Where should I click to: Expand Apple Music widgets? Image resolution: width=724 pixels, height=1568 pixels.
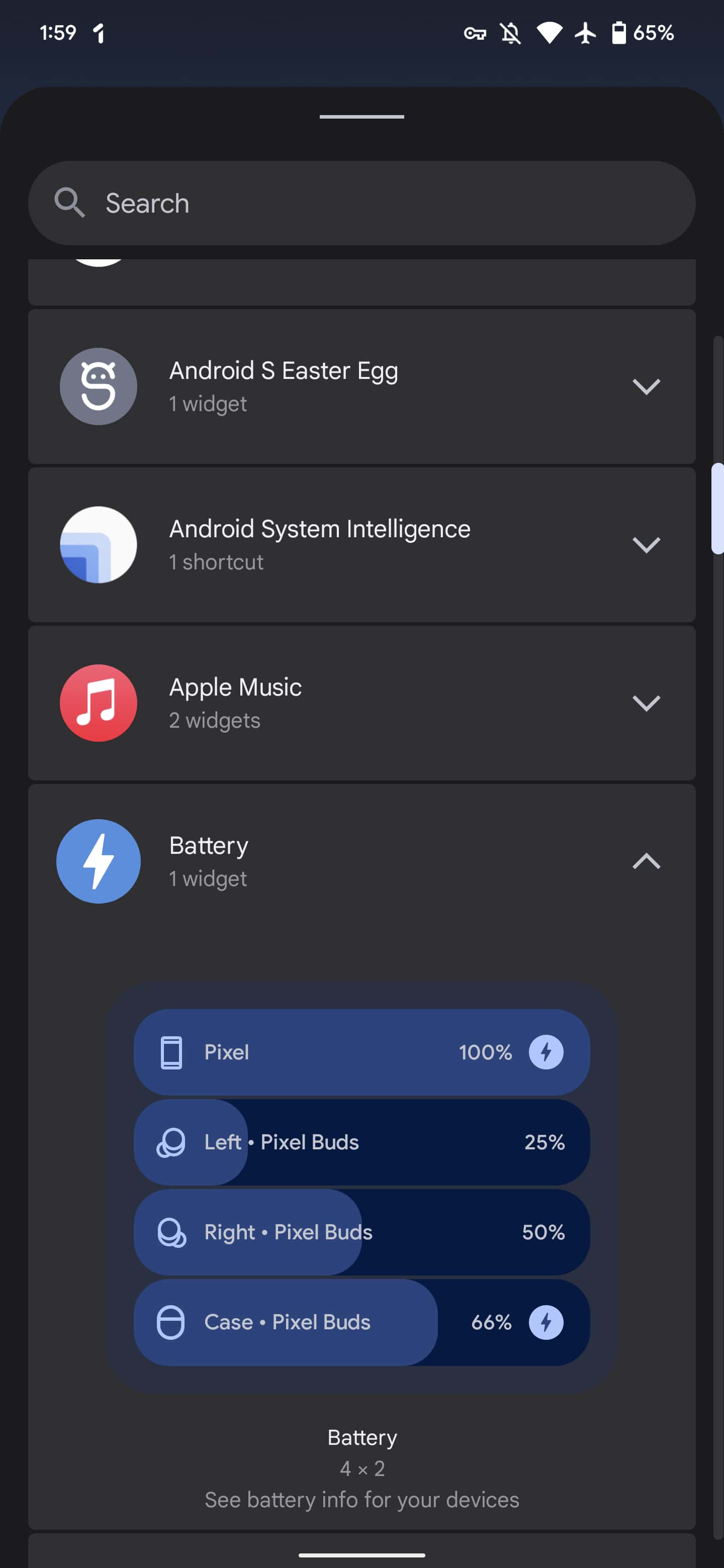646,703
